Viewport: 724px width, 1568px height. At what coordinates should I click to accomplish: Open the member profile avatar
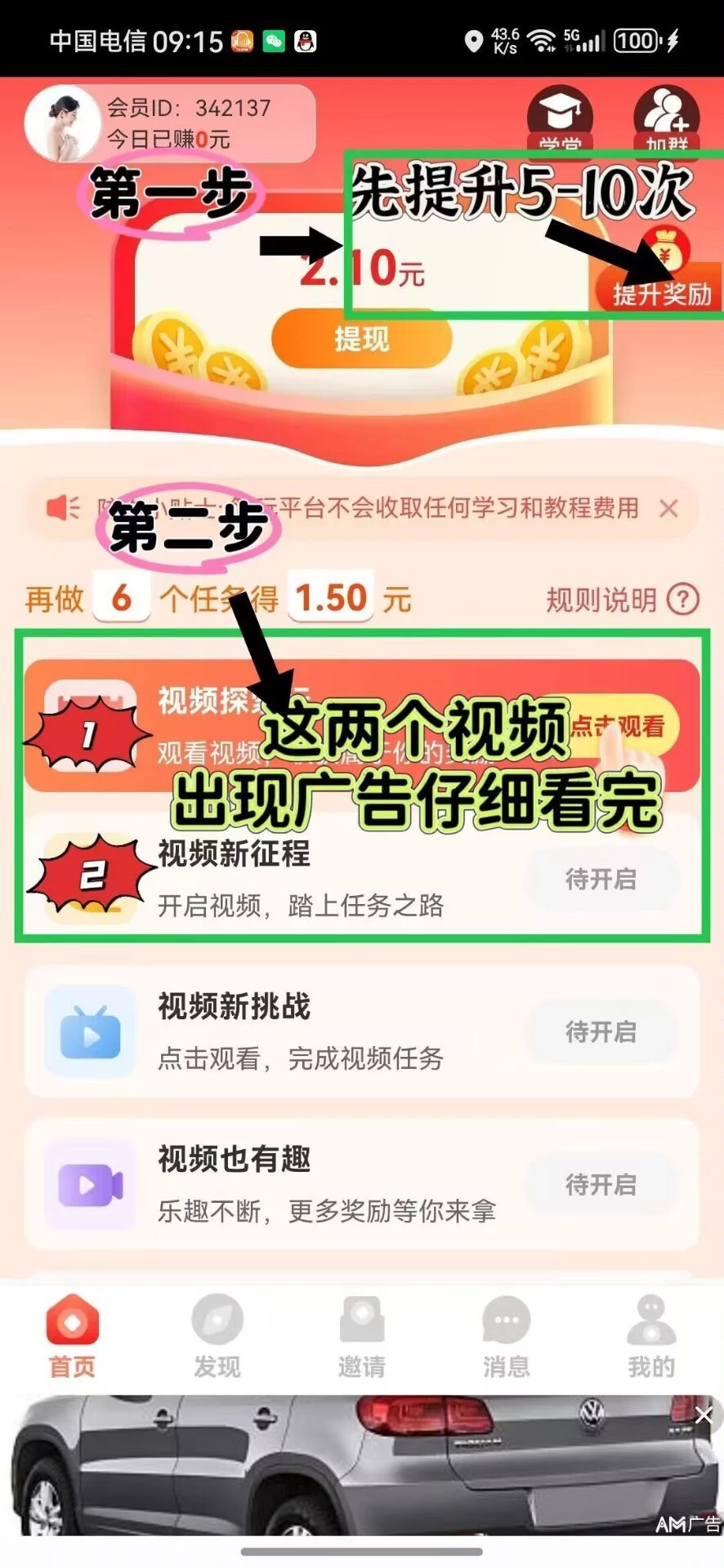pyautogui.click(x=63, y=124)
